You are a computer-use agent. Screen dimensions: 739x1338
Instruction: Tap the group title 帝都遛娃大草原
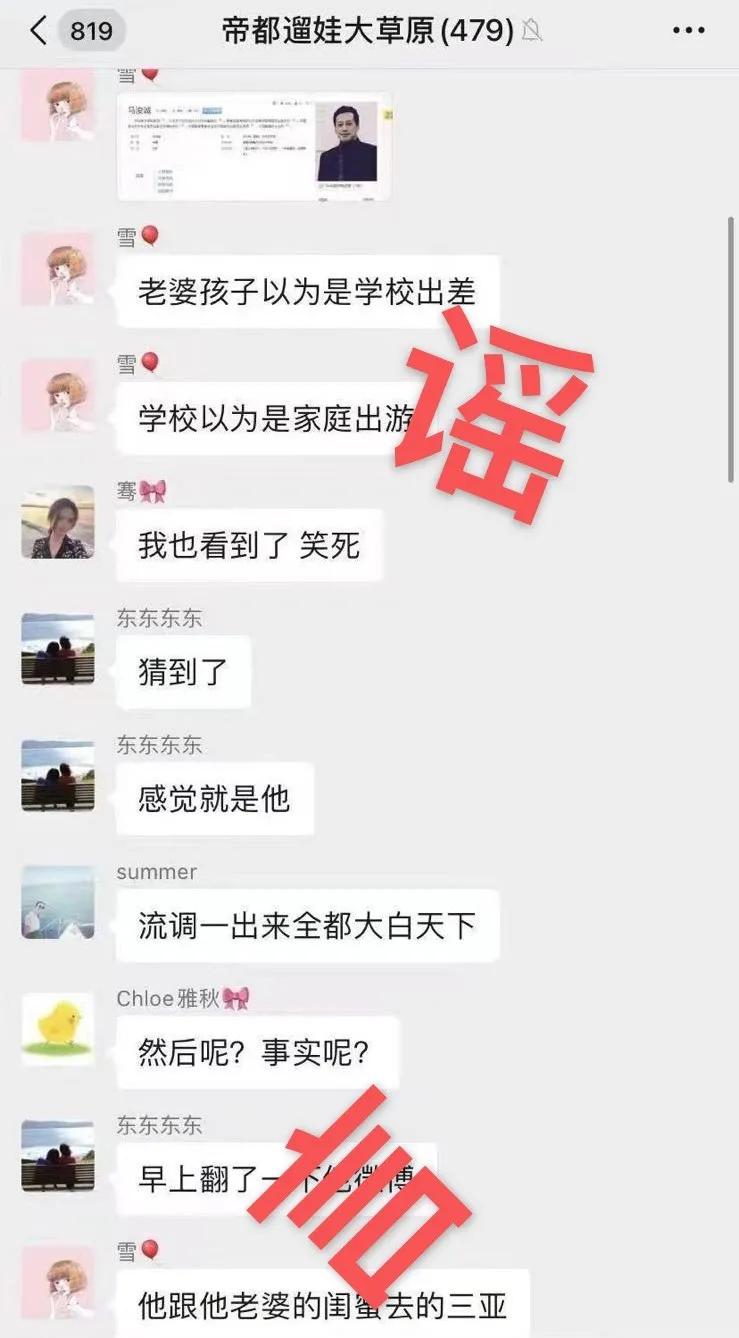click(x=330, y=30)
